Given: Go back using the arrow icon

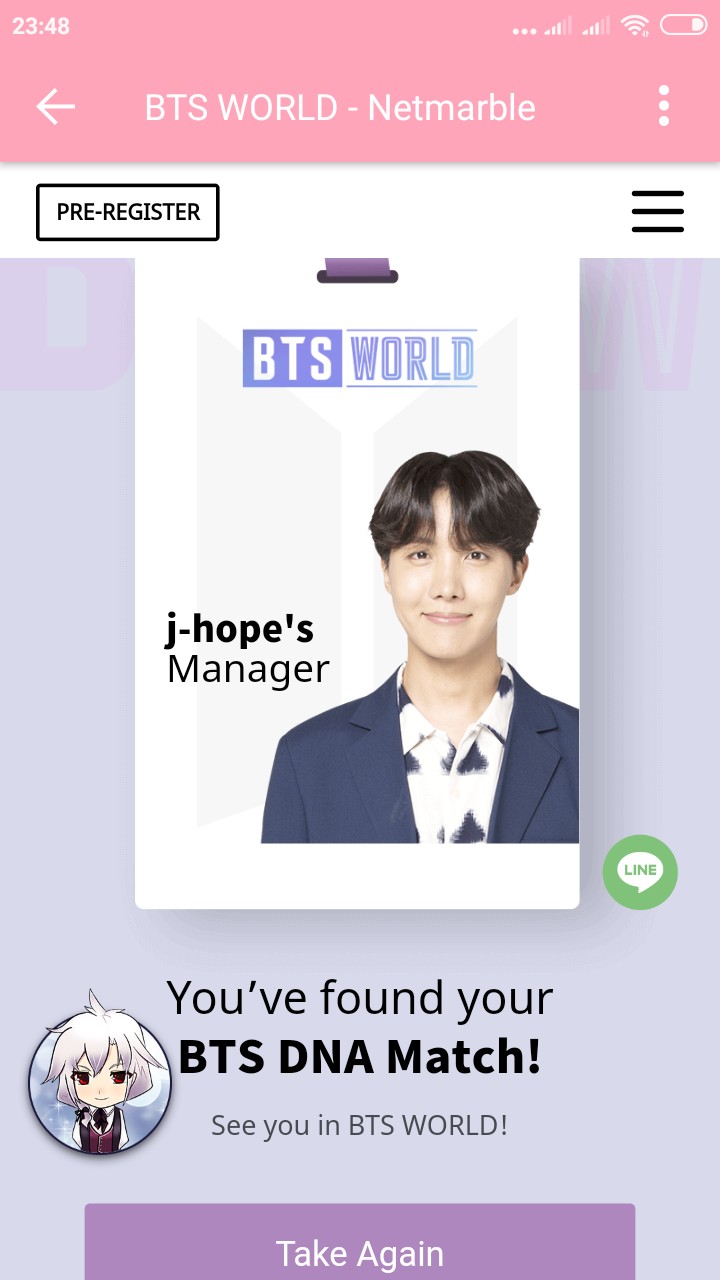Looking at the screenshot, I should tap(56, 106).
